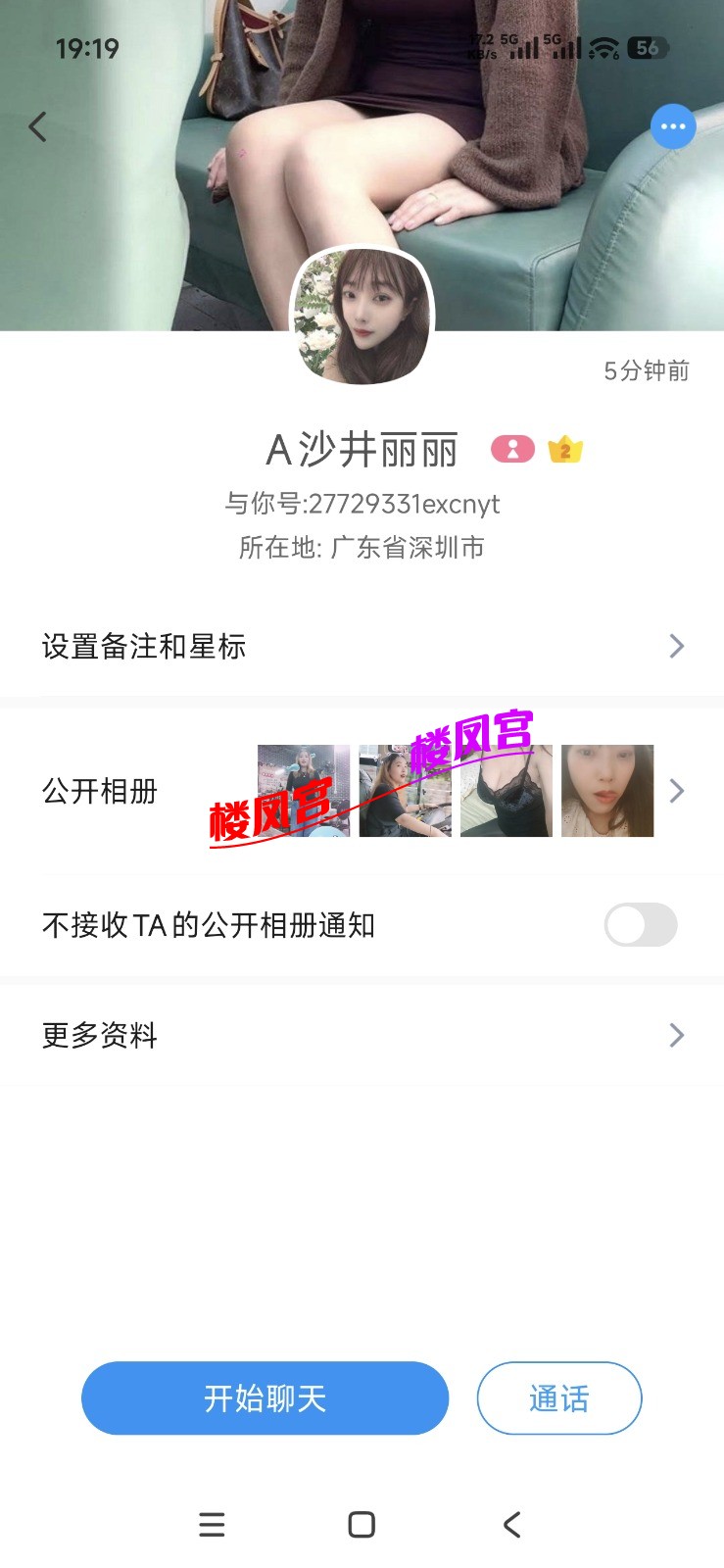The image size is (724, 1568).
Task: Tap the back arrow at top left
Action: pyautogui.click(x=37, y=126)
